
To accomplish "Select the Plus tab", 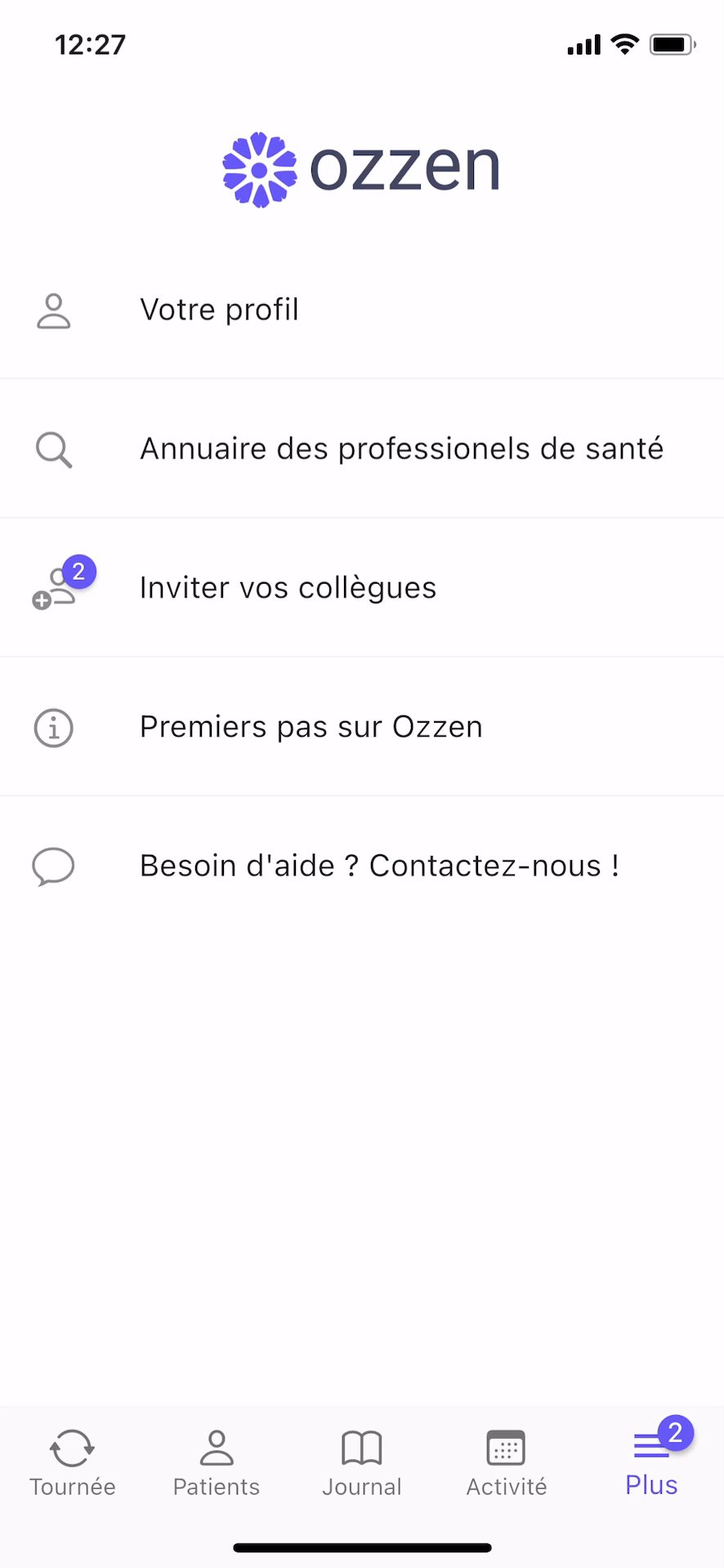I will (651, 1463).
